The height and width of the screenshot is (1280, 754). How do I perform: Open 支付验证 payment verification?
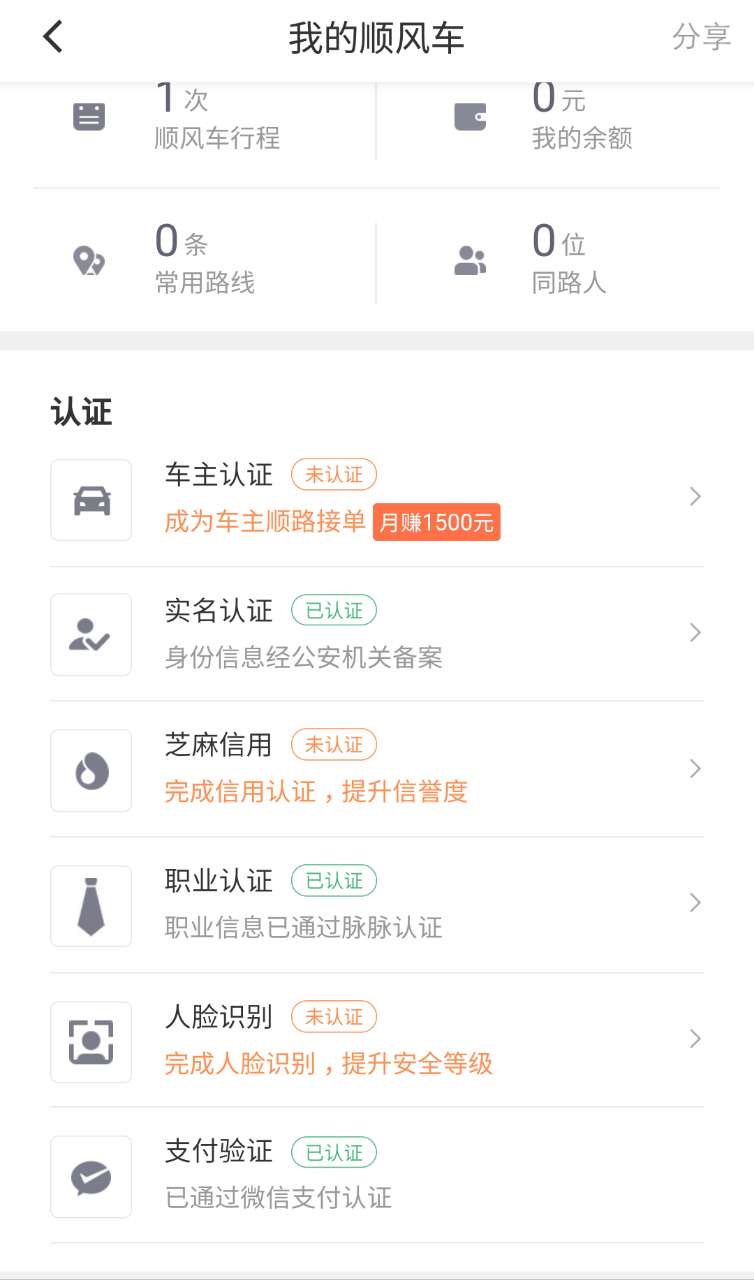[377, 1176]
